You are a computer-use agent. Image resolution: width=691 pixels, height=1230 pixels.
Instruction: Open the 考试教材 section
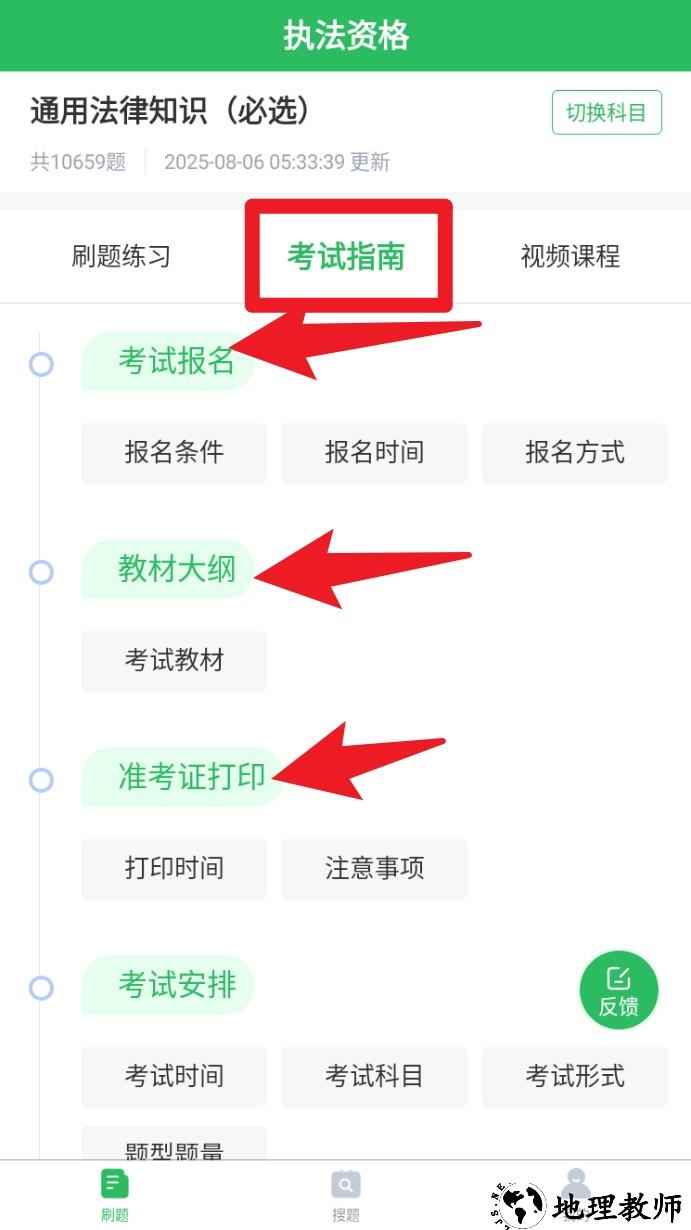(x=174, y=661)
